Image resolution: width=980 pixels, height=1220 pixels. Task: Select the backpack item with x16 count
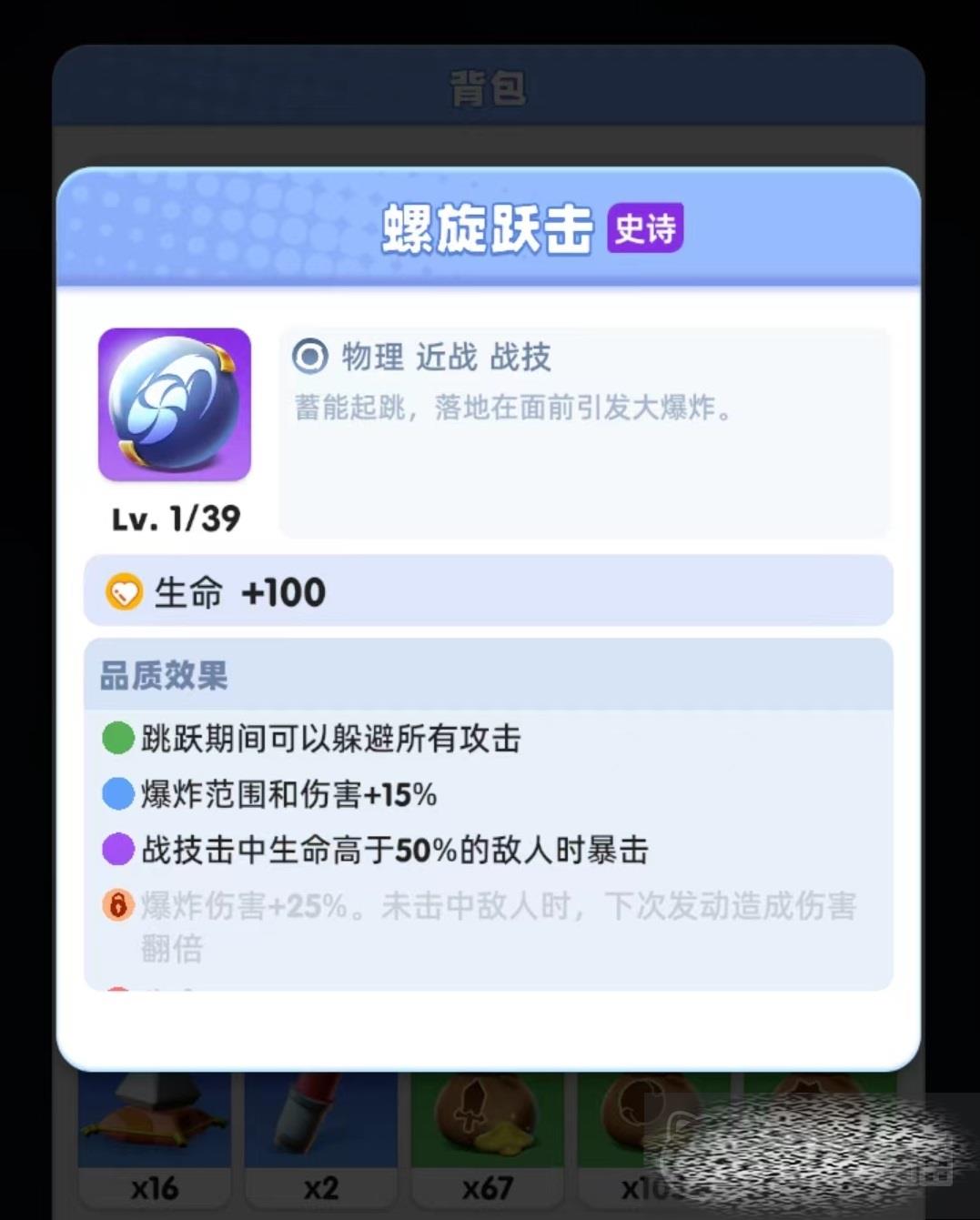154,1128
